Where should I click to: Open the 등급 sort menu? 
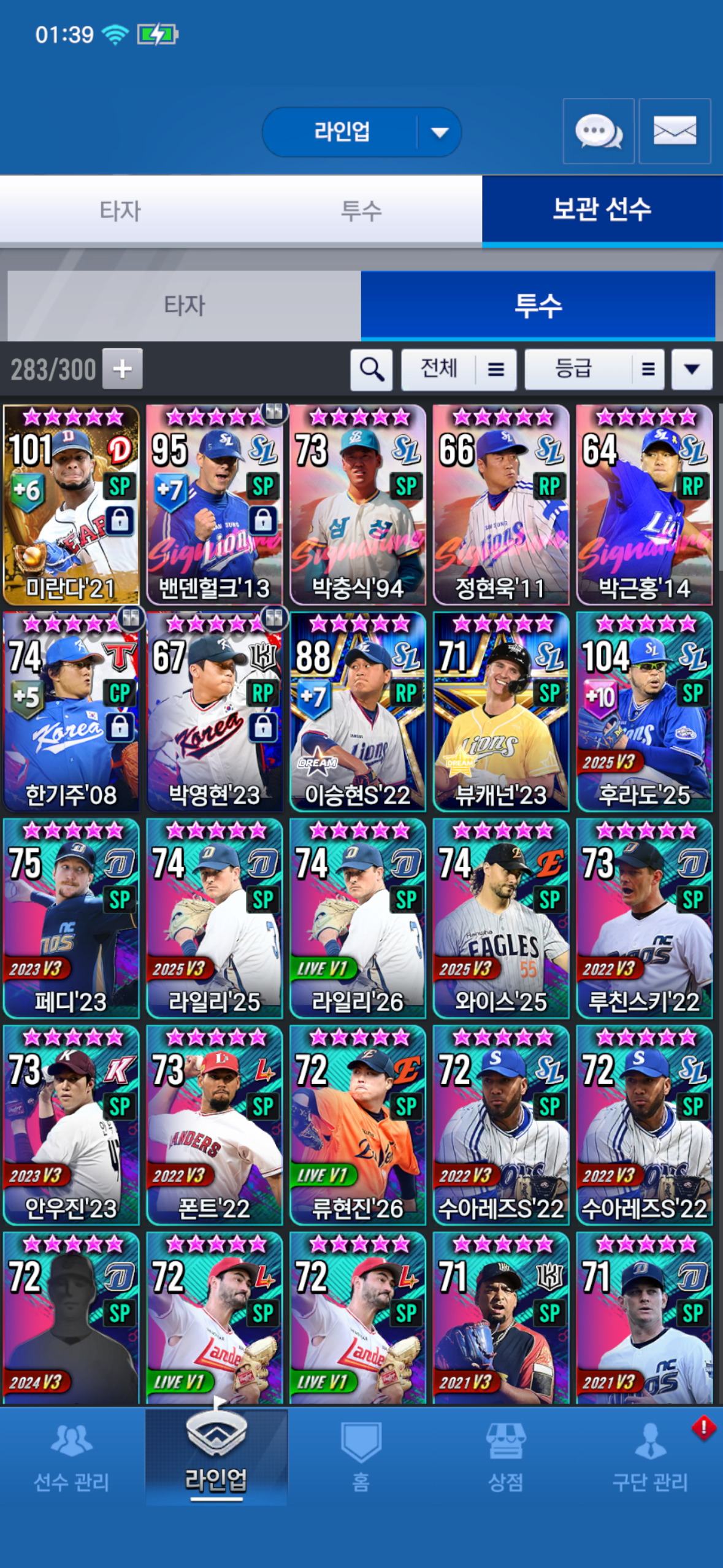point(594,369)
